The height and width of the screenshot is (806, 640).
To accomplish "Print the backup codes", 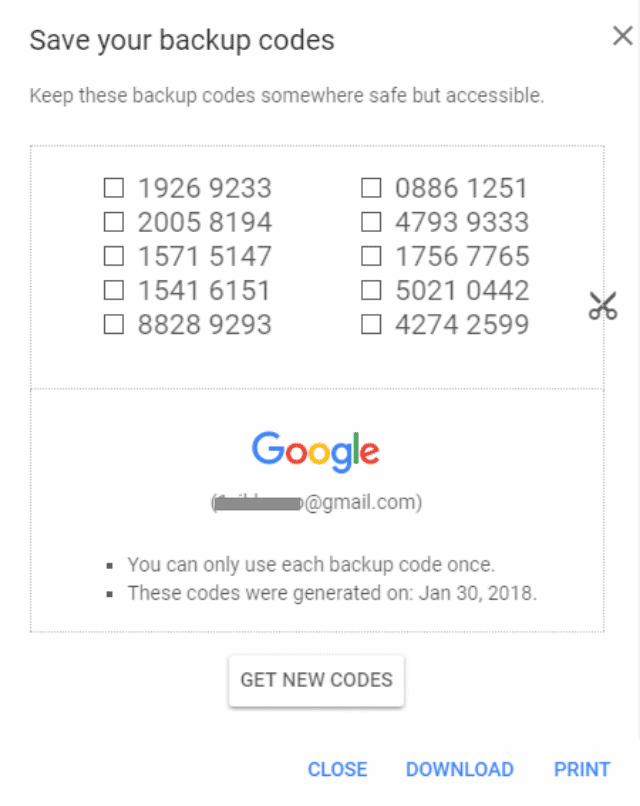I will [582, 769].
